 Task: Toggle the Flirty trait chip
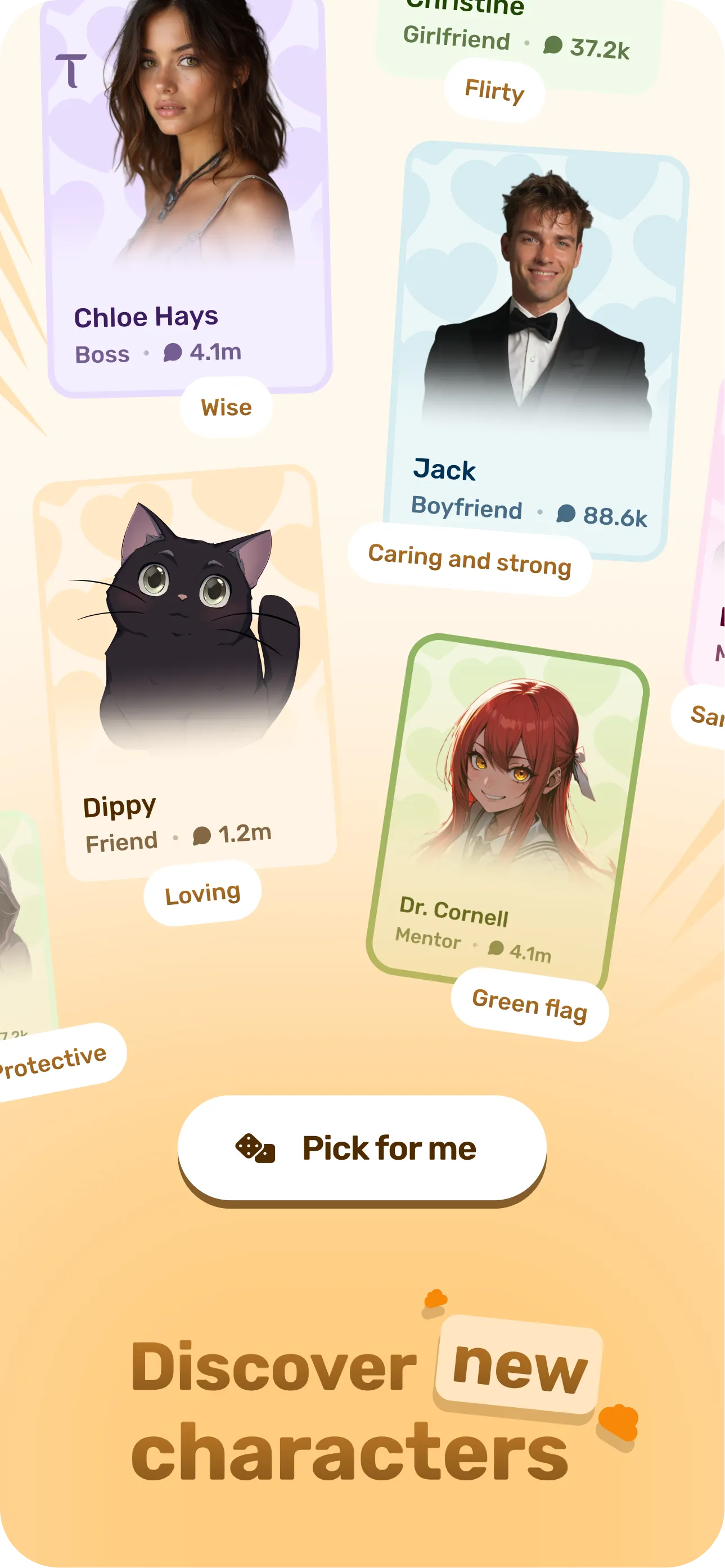[494, 90]
